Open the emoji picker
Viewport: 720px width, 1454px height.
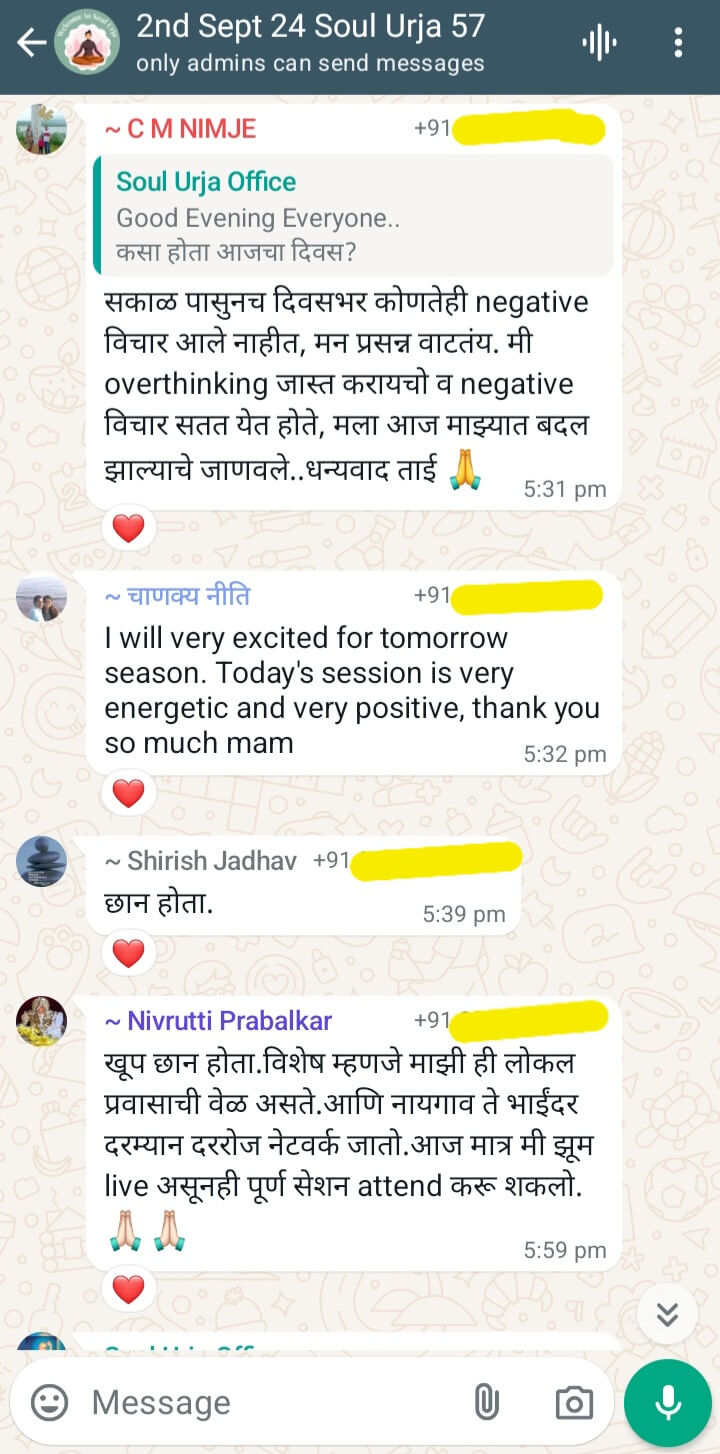(x=49, y=1402)
